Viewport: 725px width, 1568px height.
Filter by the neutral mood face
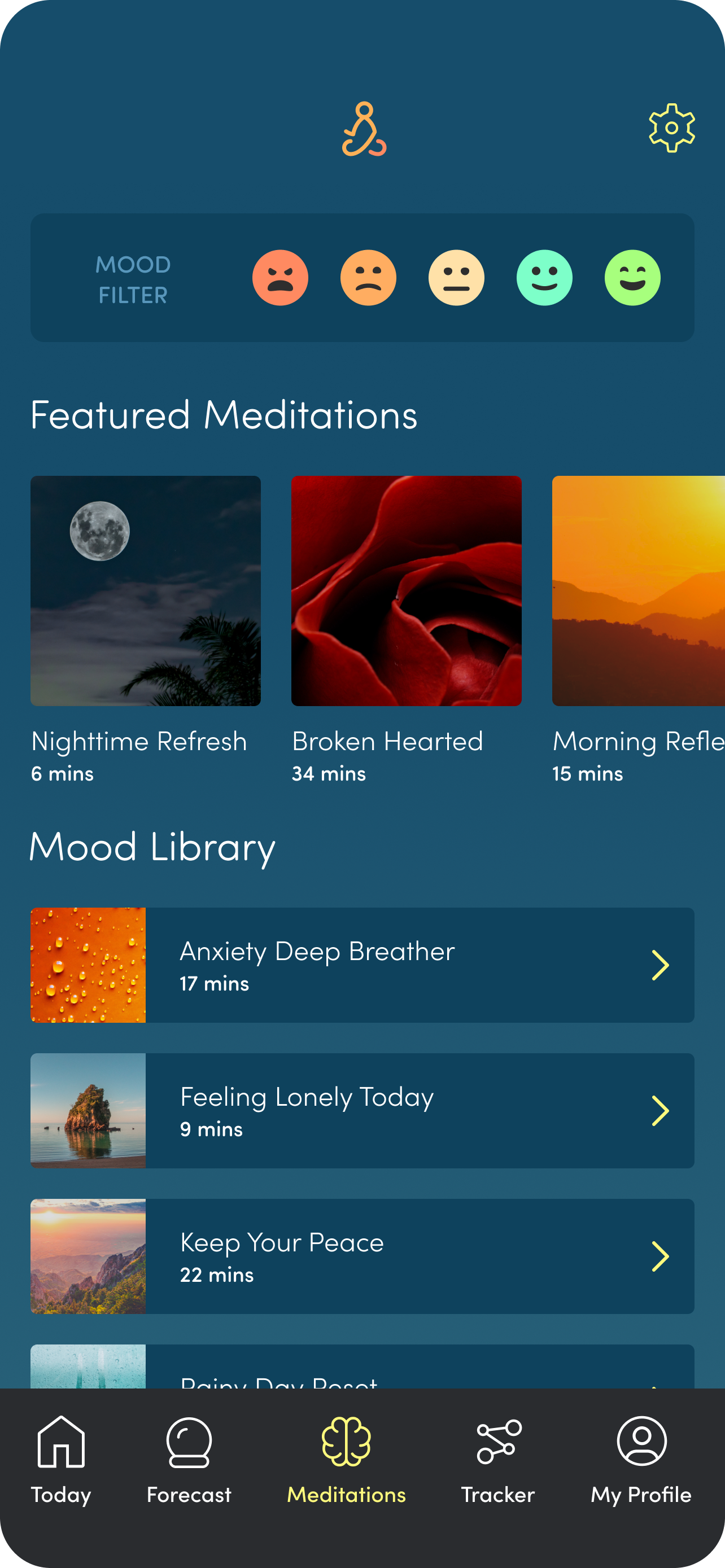pyautogui.click(x=457, y=278)
